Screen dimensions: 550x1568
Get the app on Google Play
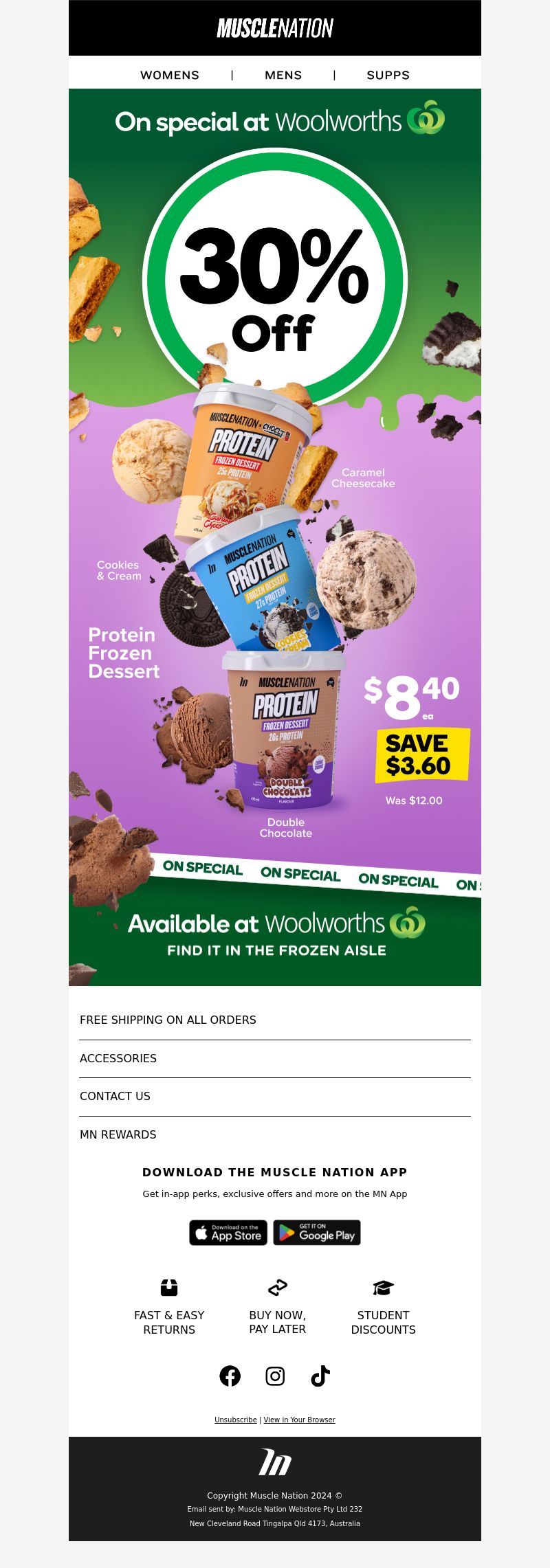click(x=317, y=1233)
